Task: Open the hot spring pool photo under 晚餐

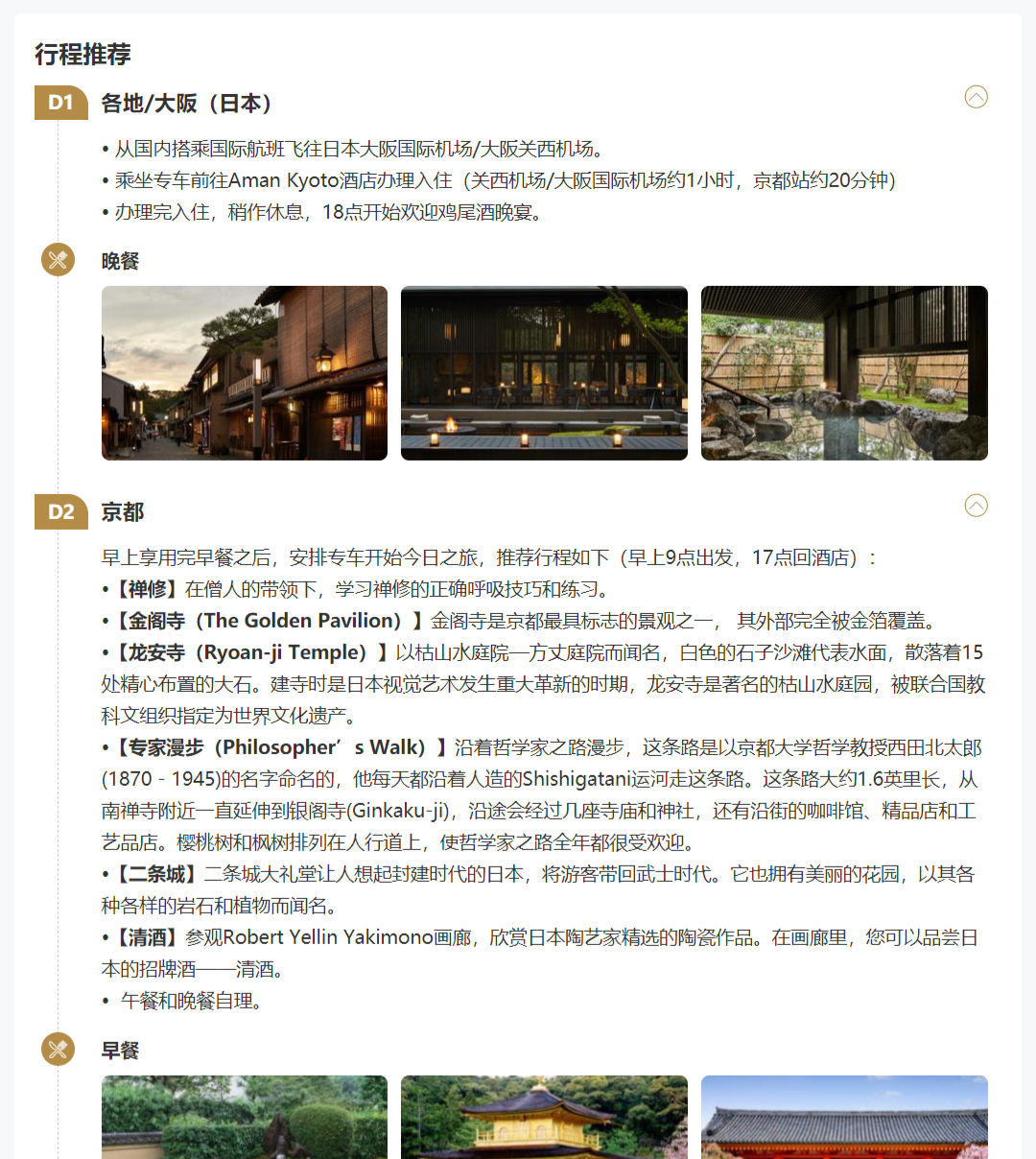Action: [844, 373]
